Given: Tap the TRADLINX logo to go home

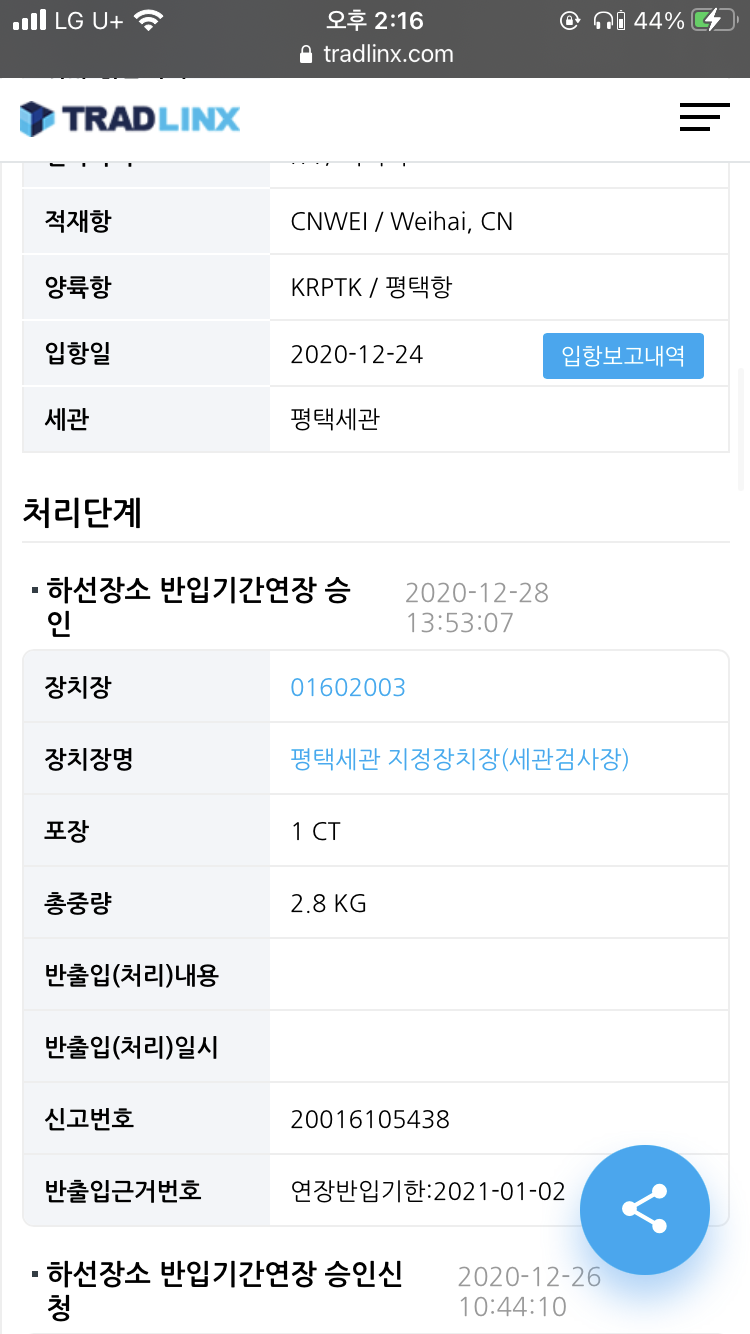Looking at the screenshot, I should point(130,119).
